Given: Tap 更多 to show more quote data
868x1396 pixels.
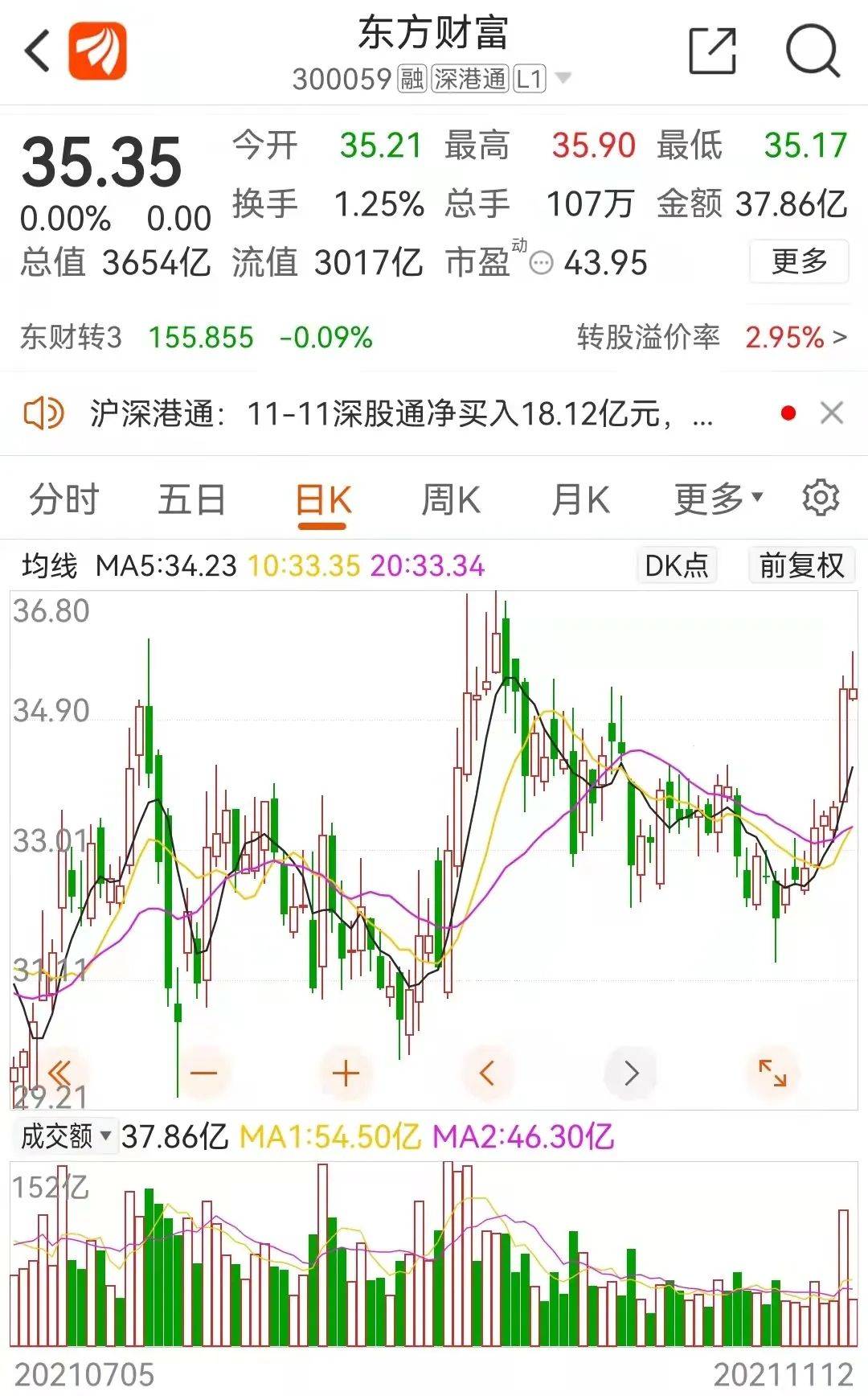Looking at the screenshot, I should (799, 261).
